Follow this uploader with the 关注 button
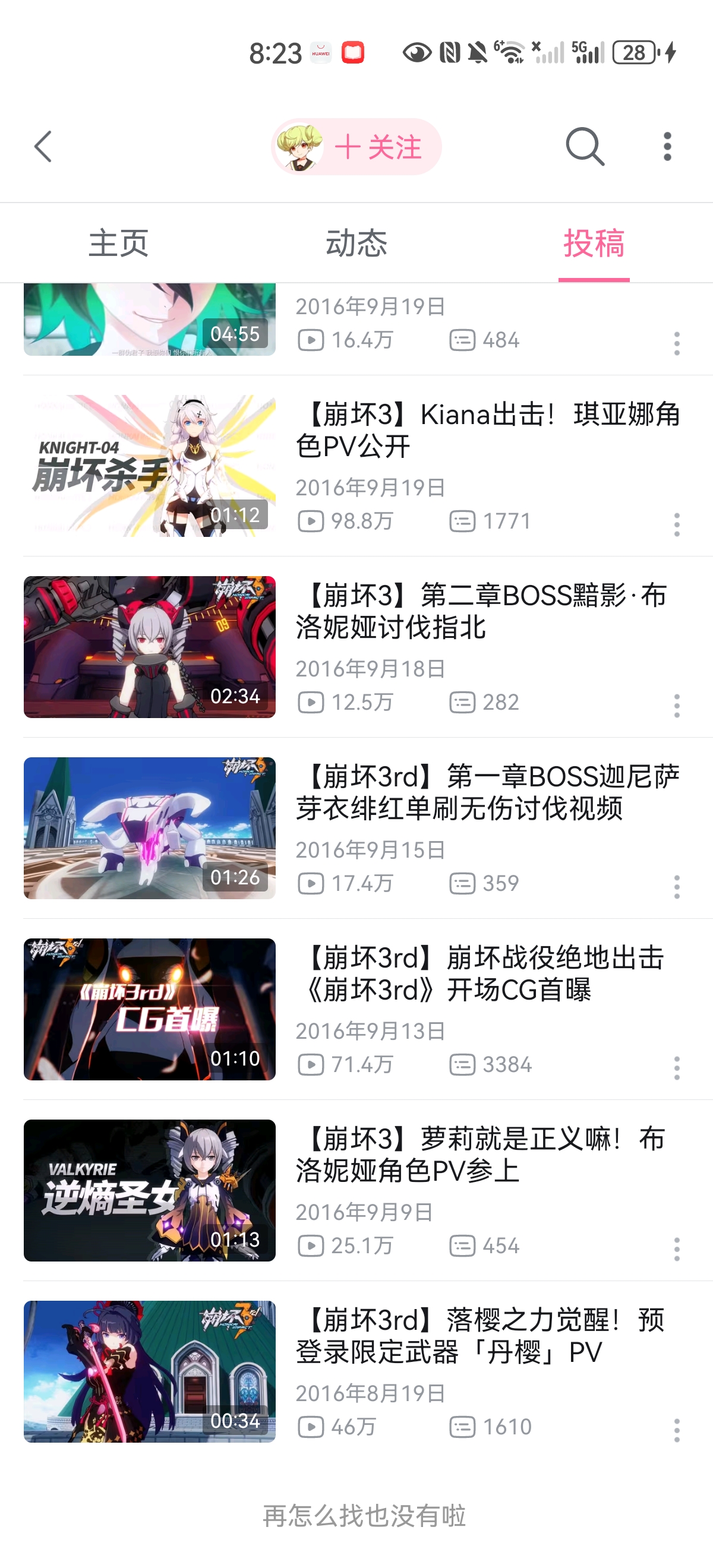This screenshot has width=713, height=1568. click(377, 147)
